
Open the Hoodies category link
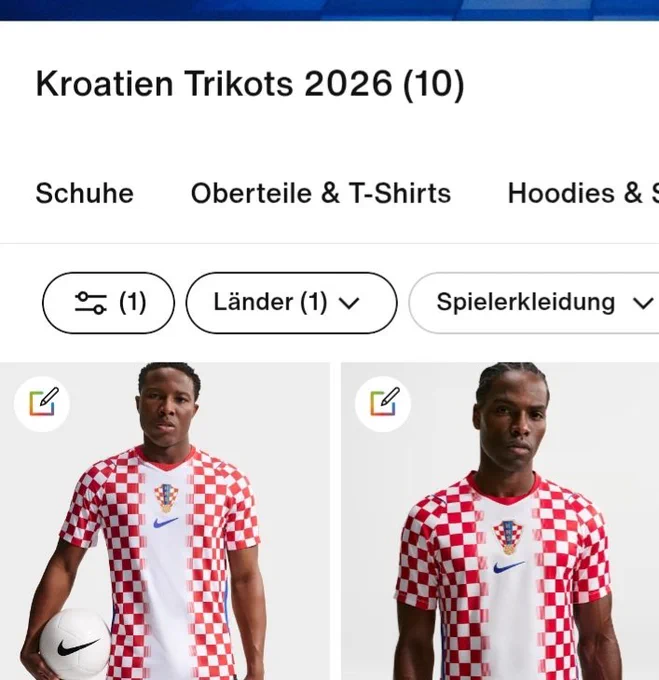pos(583,193)
